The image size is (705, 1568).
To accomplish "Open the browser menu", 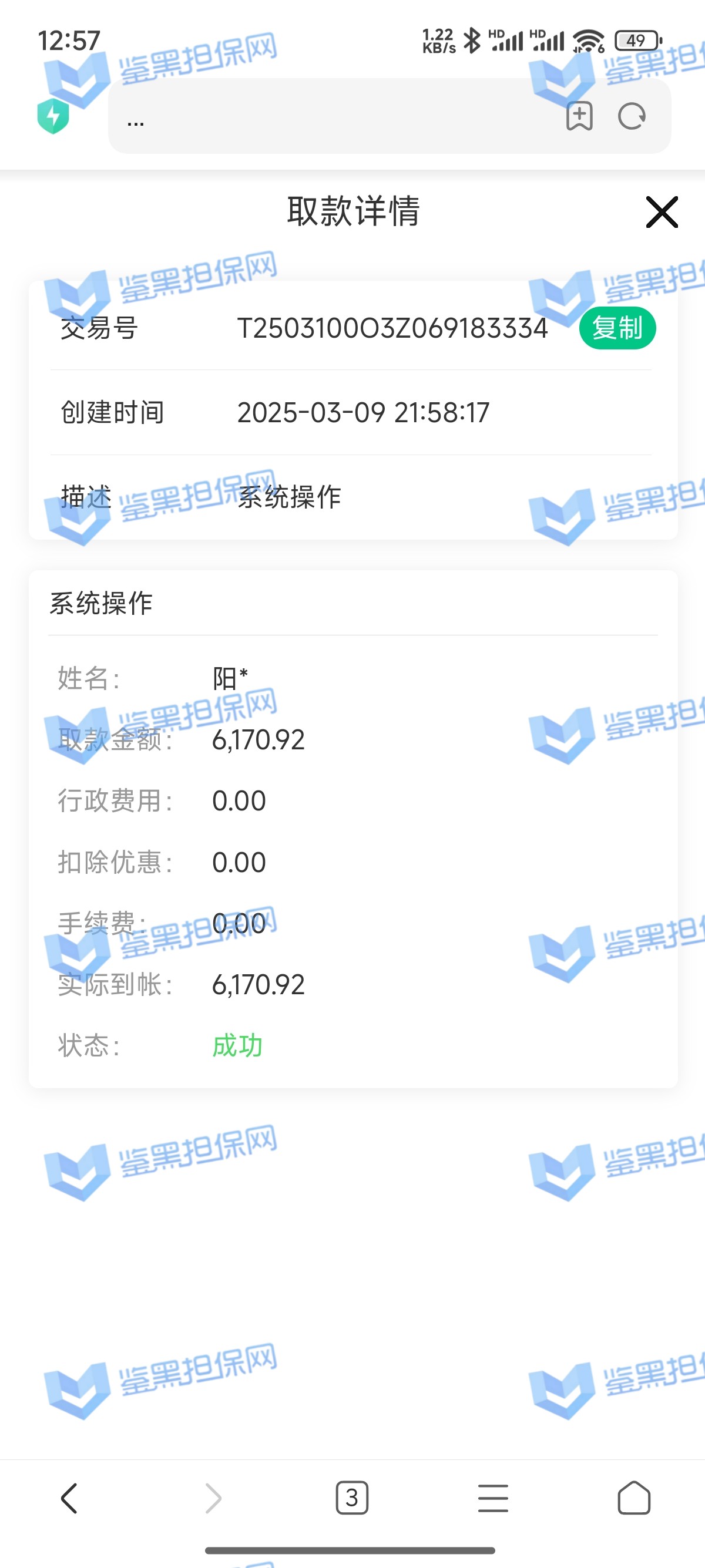I will click(x=492, y=1498).
